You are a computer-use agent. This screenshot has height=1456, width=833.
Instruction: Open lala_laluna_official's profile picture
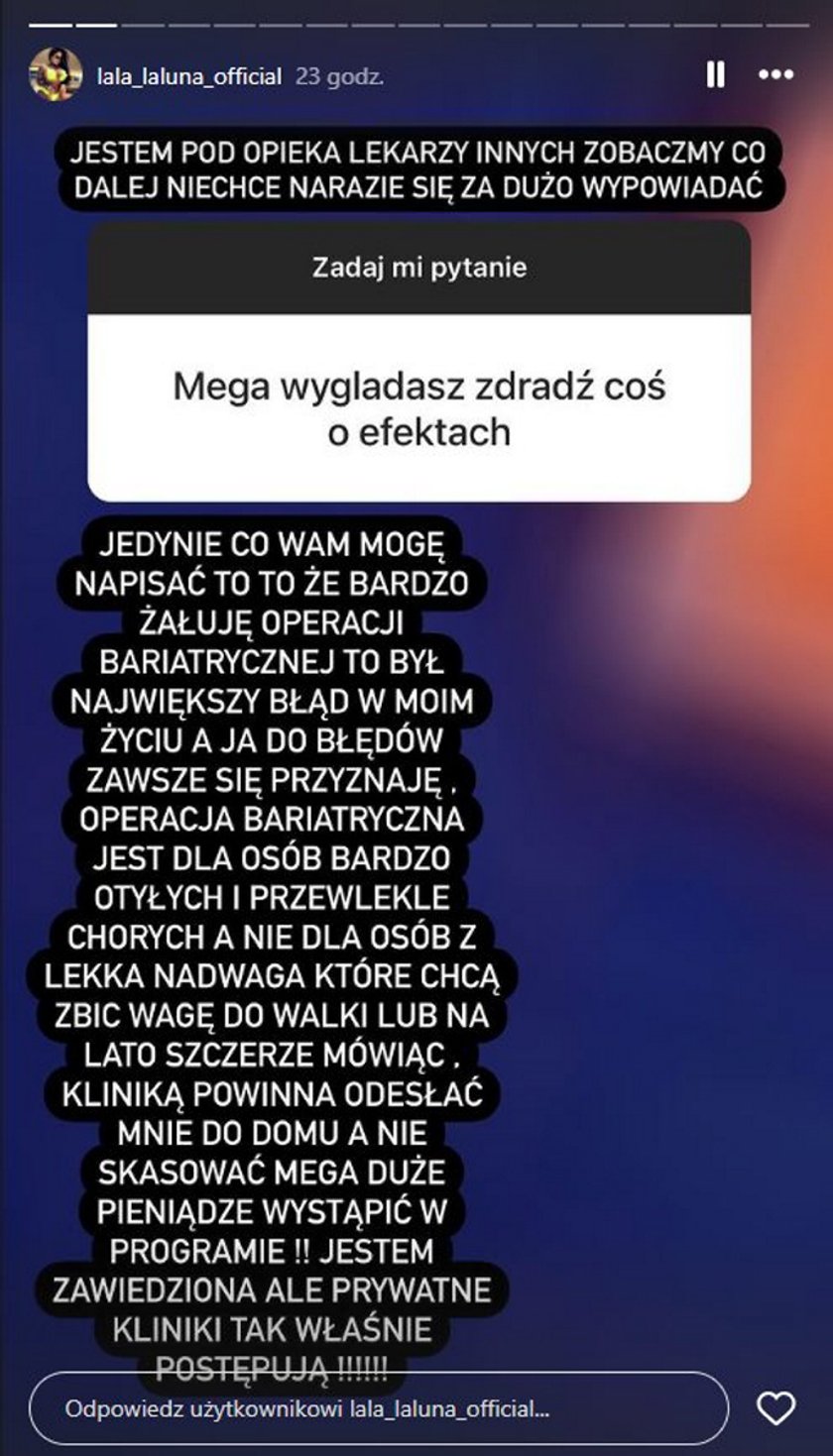[x=56, y=75]
